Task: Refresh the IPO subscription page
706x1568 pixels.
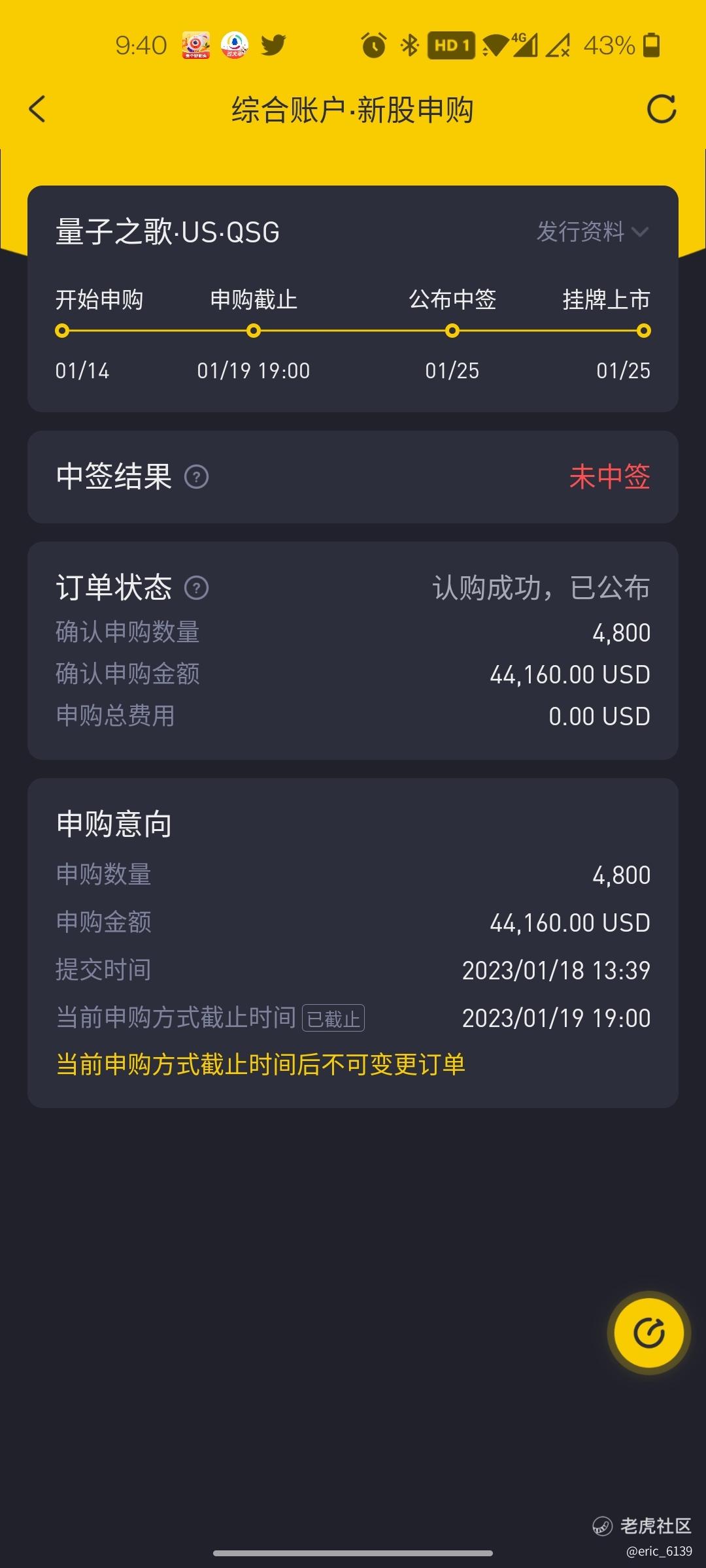Action: [661, 109]
